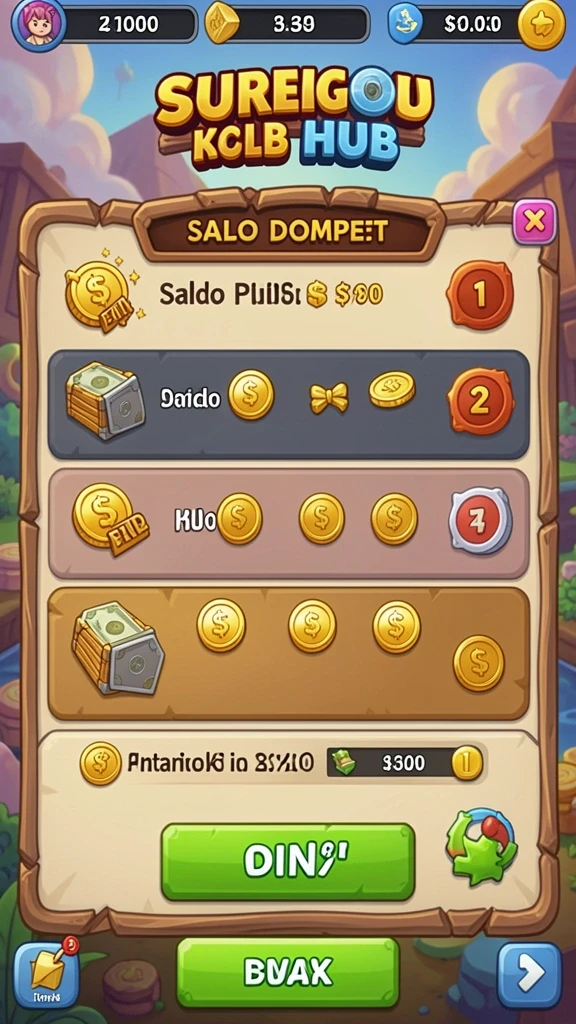Open the player avatar profile

(39, 24)
